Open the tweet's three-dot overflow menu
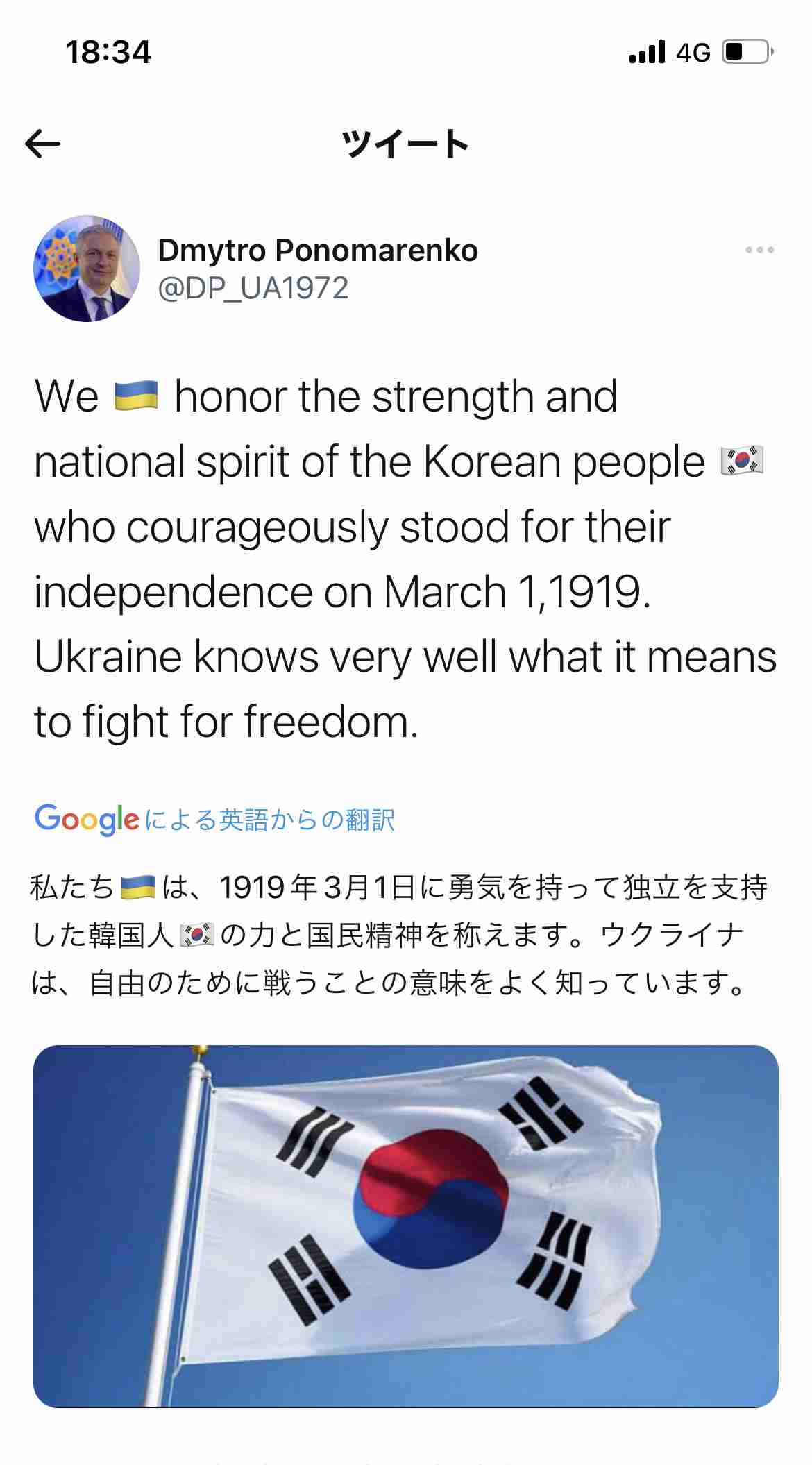Image resolution: width=812 pixels, height=1465 pixels. (x=759, y=250)
